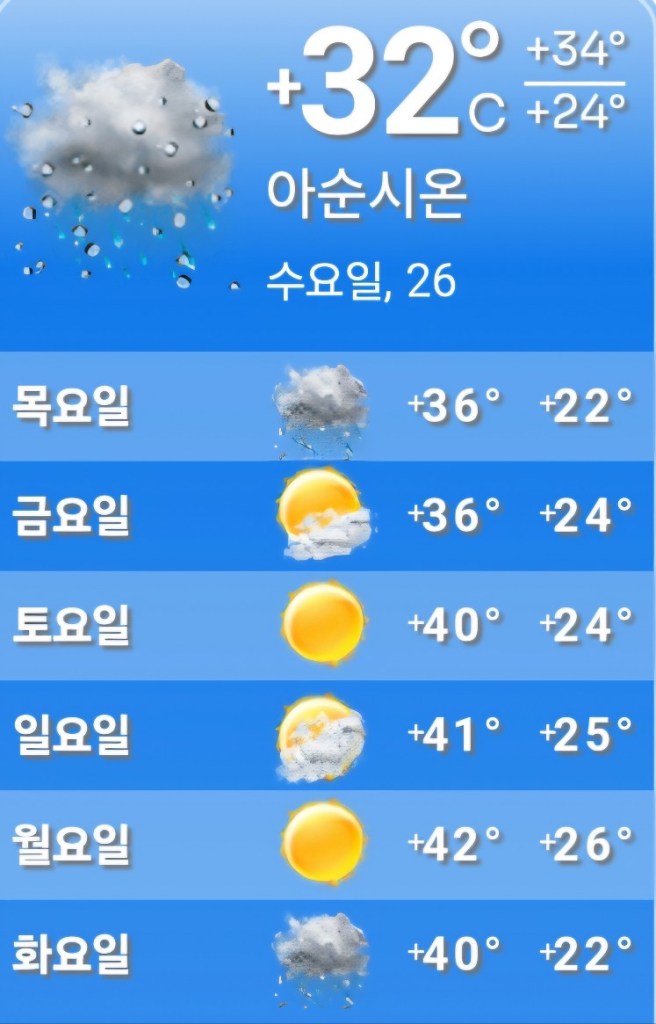Open current weather details for 아순시온
Image resolution: width=656 pixels, height=1024 pixels.
(x=328, y=175)
